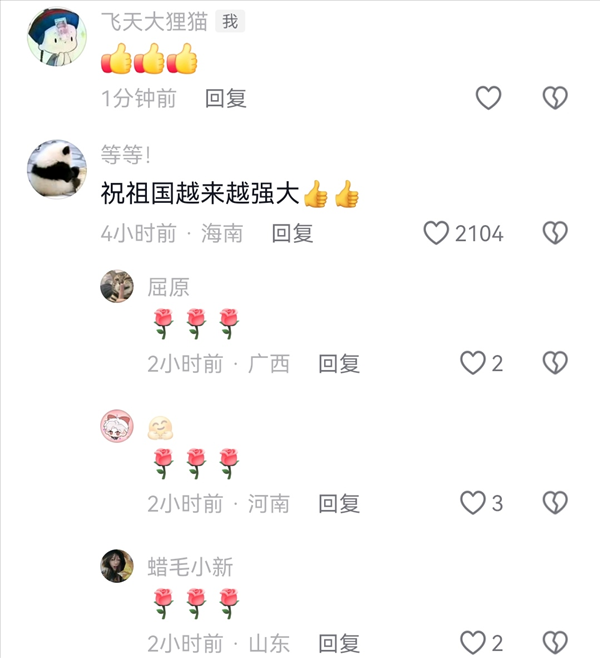Like the reply from 河南
This screenshot has height=658, width=600.
(472, 503)
